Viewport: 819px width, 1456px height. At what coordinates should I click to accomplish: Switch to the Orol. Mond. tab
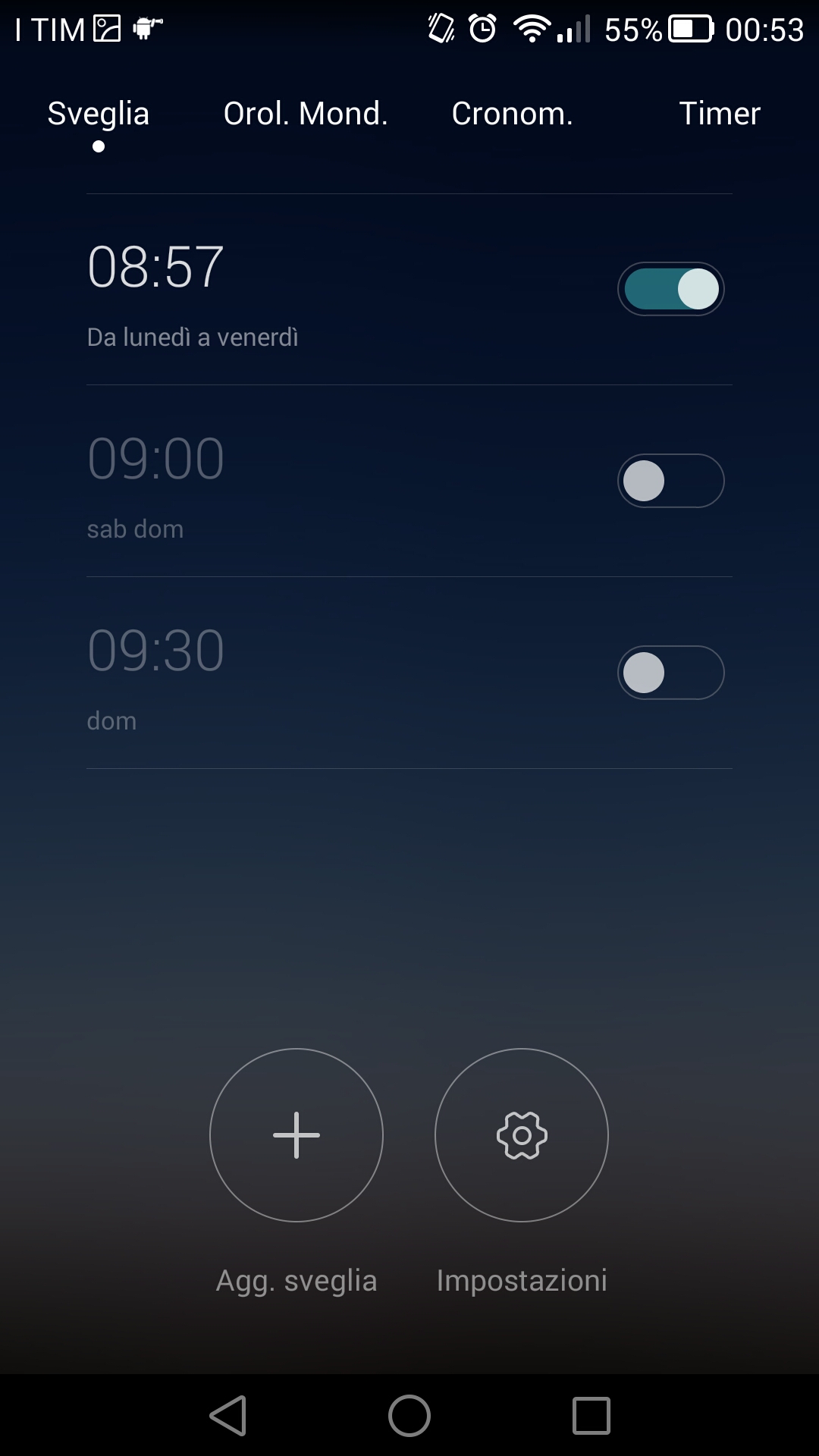pos(306,114)
